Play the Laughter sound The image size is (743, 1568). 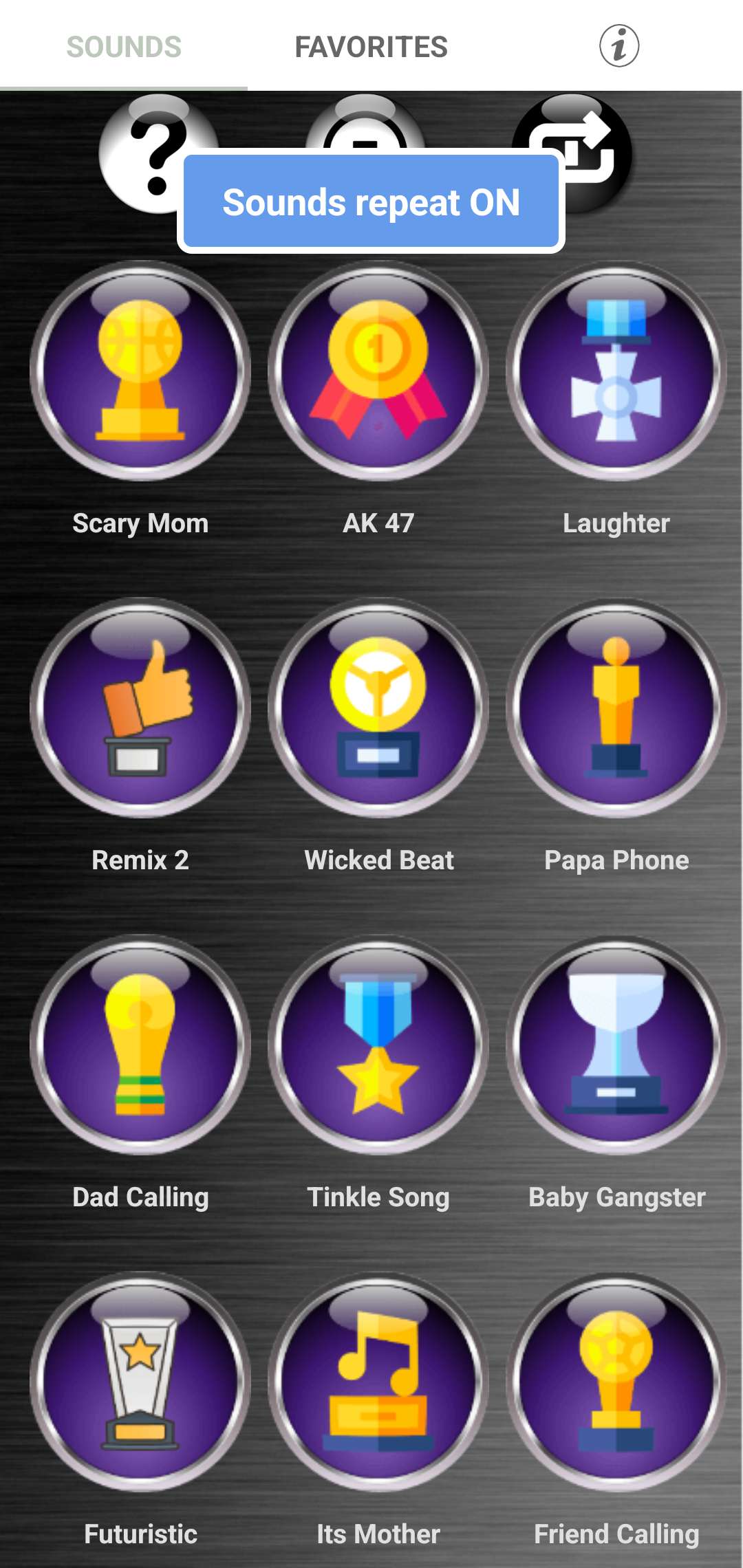point(616,371)
